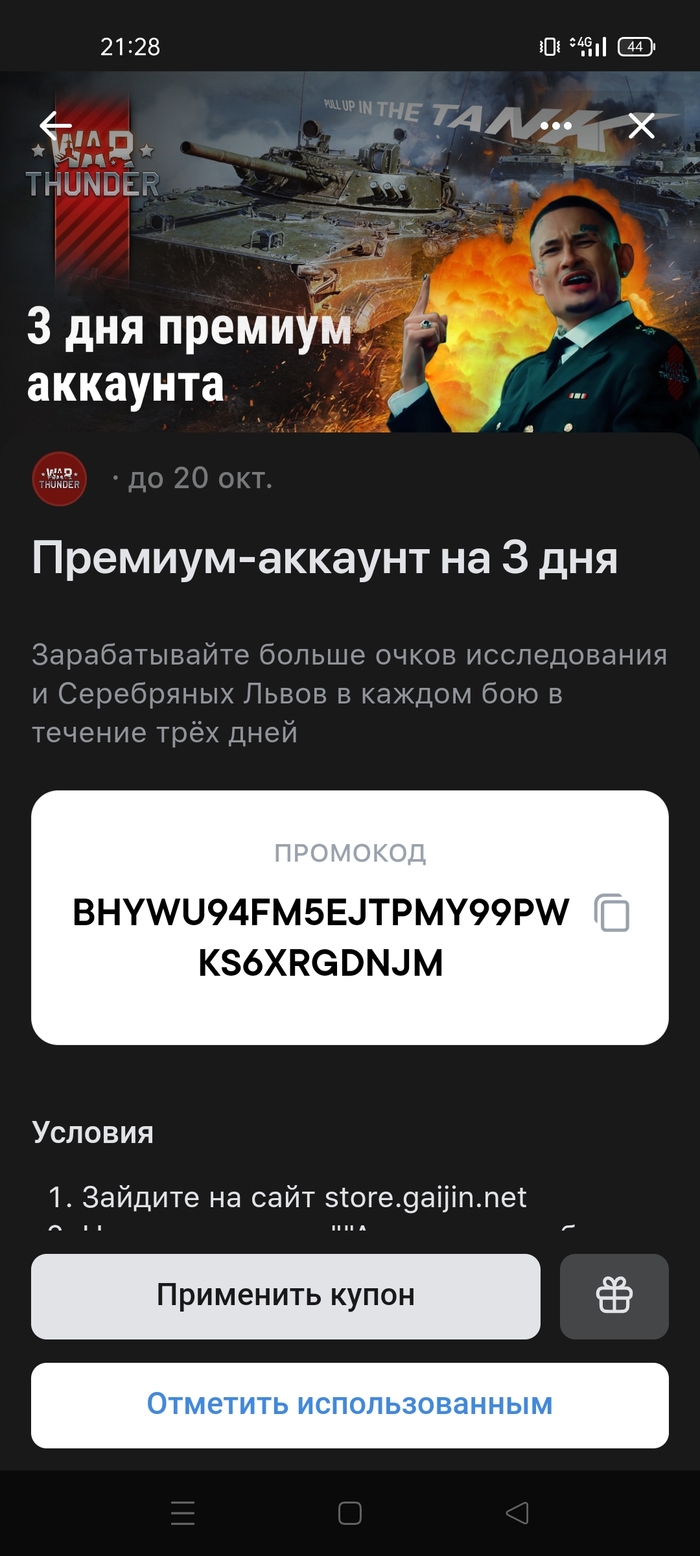Open the War Thunder brand avatar
700x1556 pixels.
(x=60, y=478)
